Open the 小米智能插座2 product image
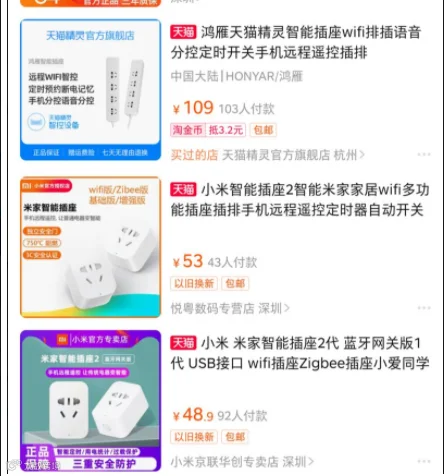 tap(90, 247)
